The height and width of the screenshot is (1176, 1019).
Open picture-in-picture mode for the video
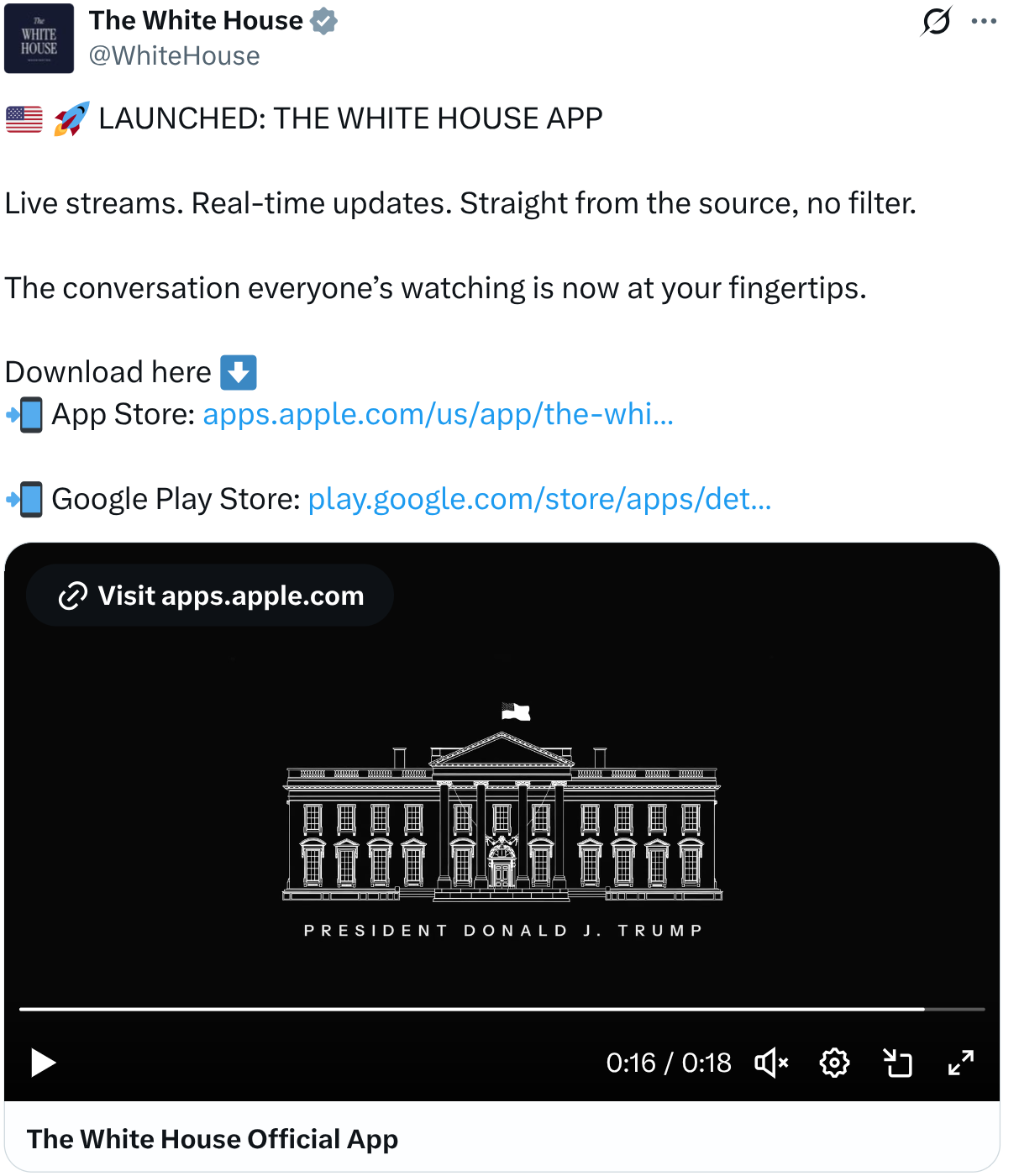pos(898,1063)
